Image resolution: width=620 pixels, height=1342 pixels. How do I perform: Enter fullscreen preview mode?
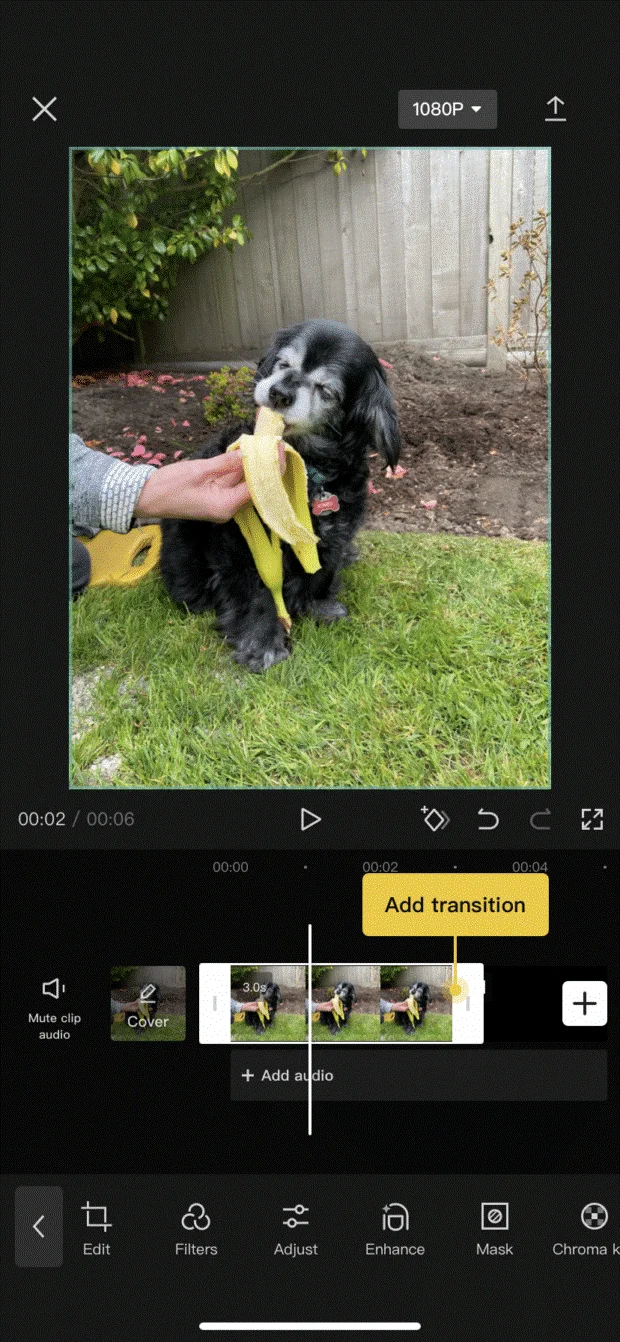click(592, 820)
